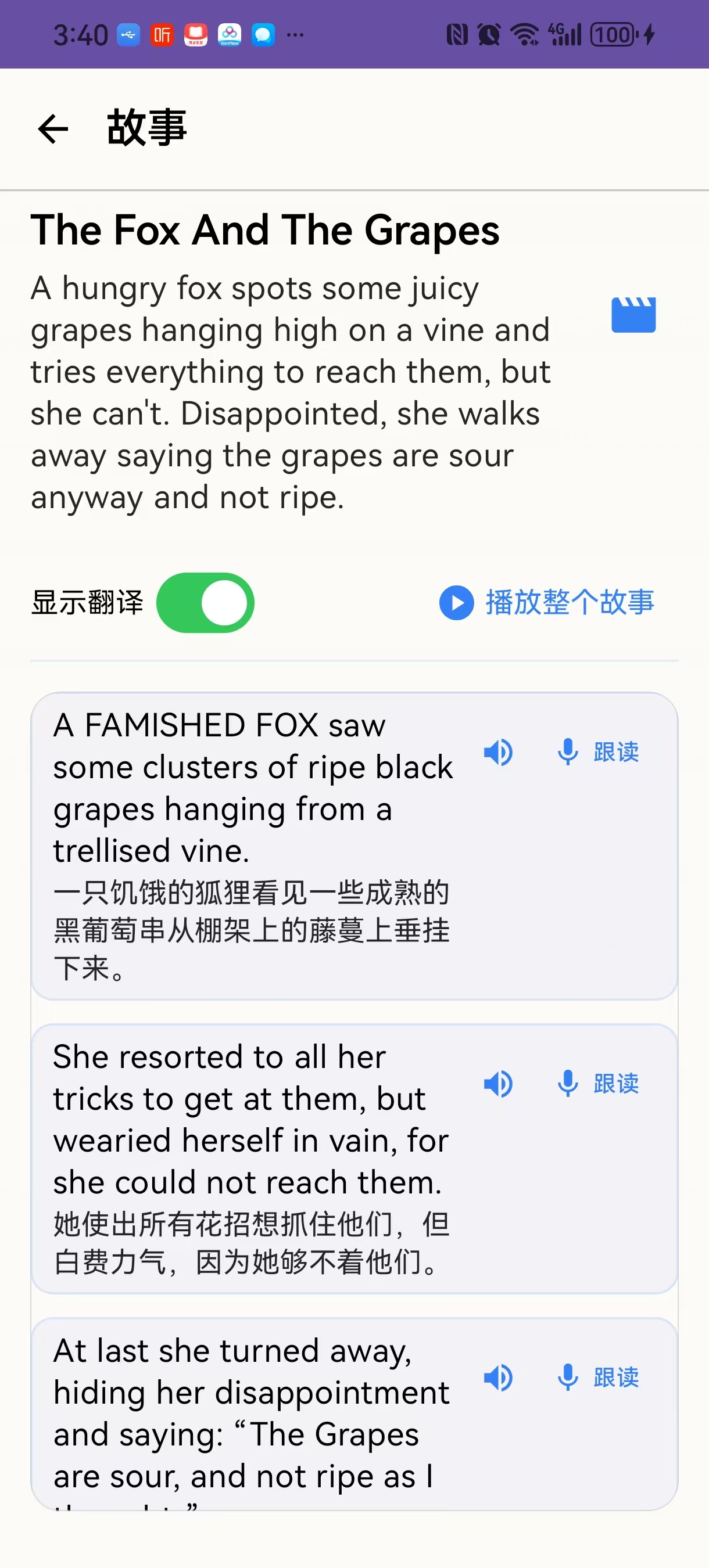
Task: Open the story video via the clapperboard icon
Action: [x=634, y=315]
